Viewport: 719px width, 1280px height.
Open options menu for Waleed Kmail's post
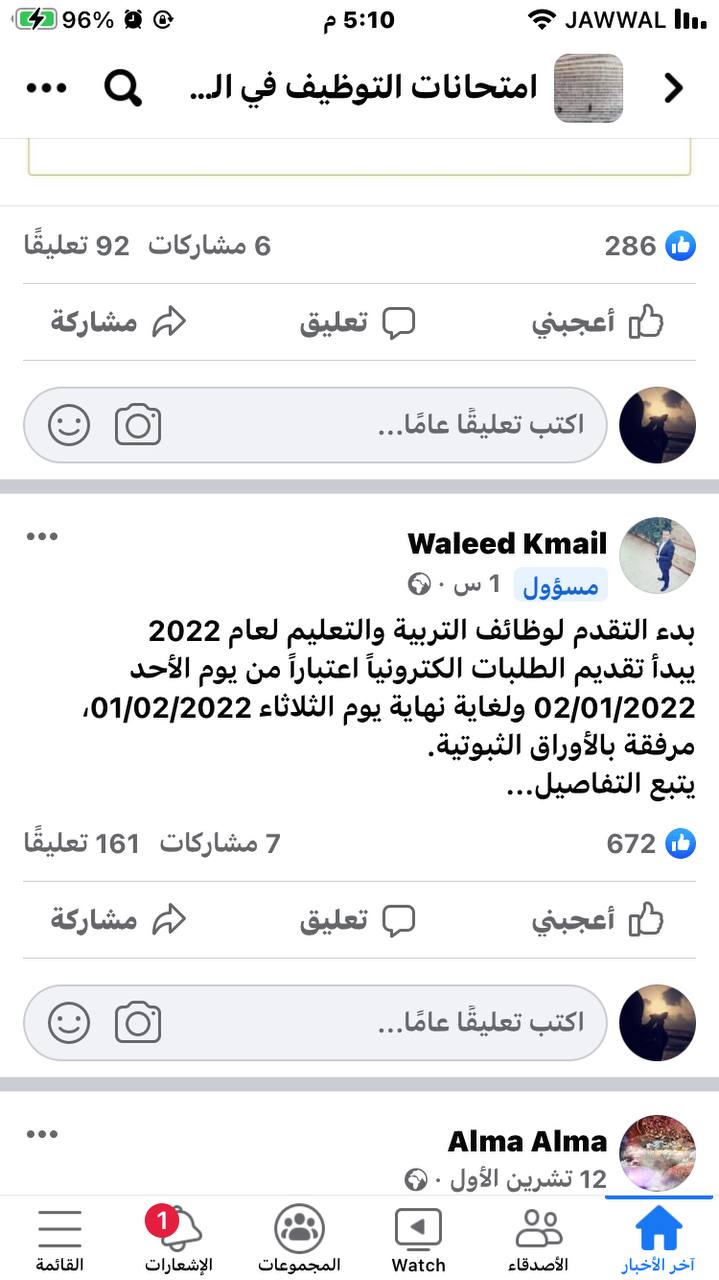coord(42,537)
